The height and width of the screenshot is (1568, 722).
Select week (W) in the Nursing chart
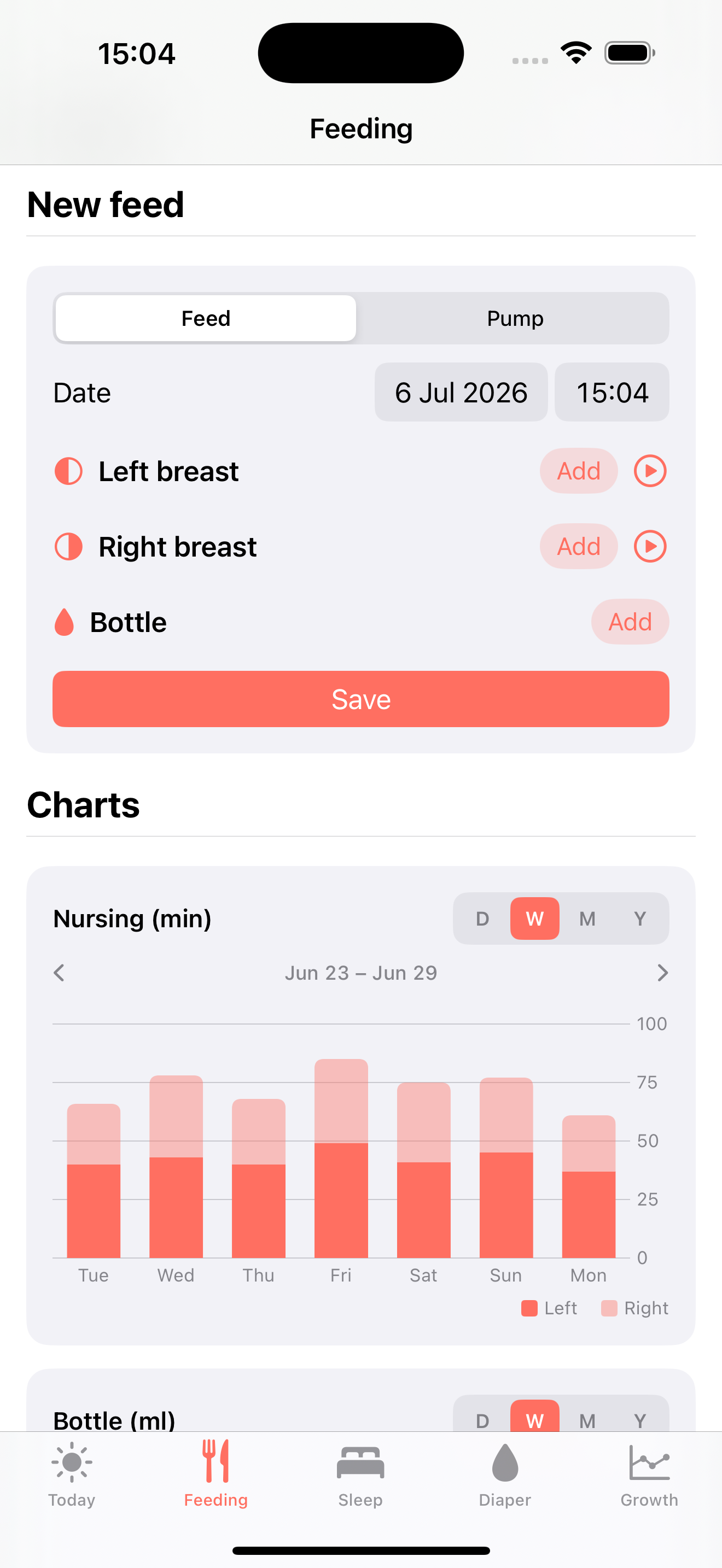tap(534, 918)
